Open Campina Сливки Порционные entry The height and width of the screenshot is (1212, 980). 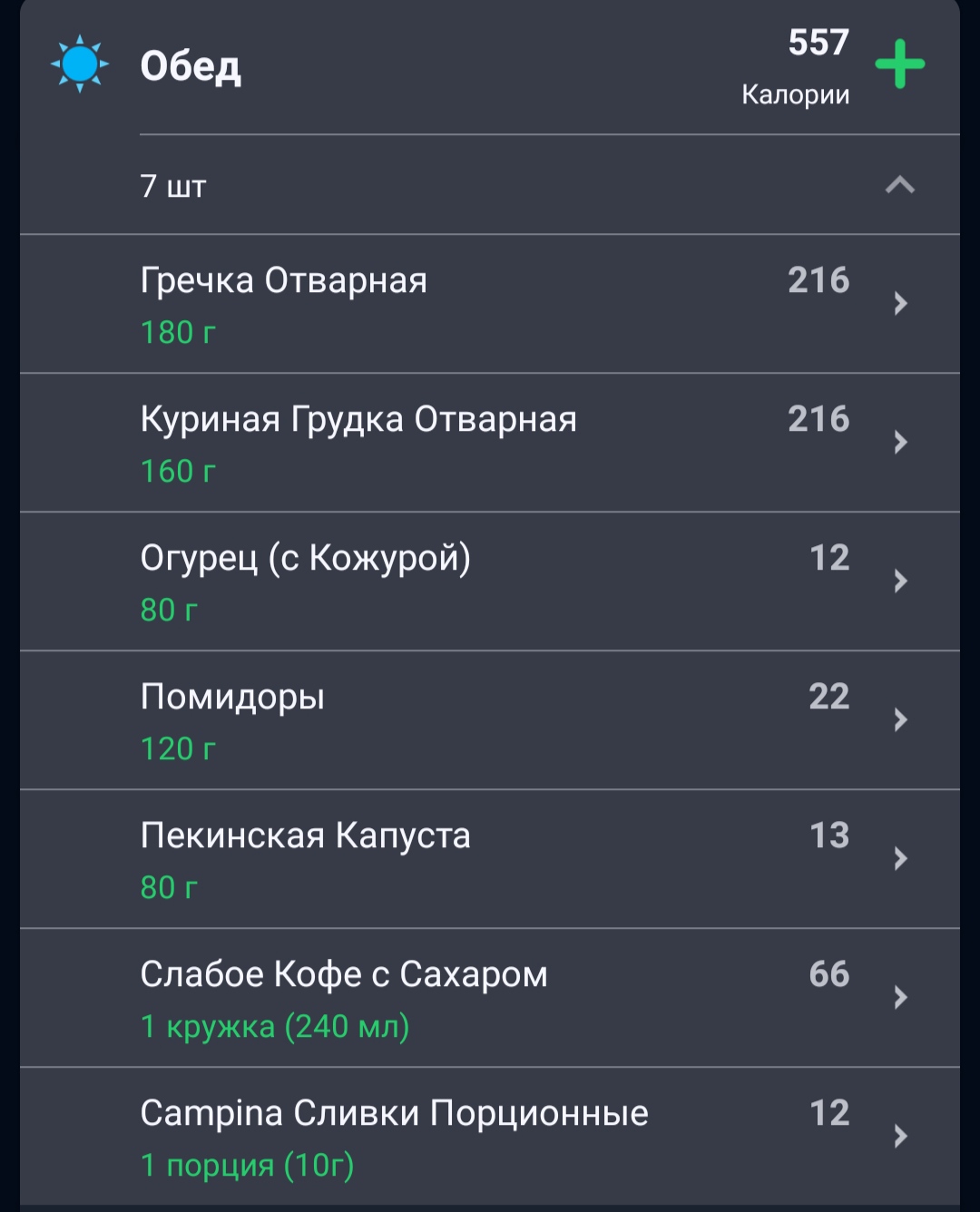pyautogui.click(x=490, y=1137)
